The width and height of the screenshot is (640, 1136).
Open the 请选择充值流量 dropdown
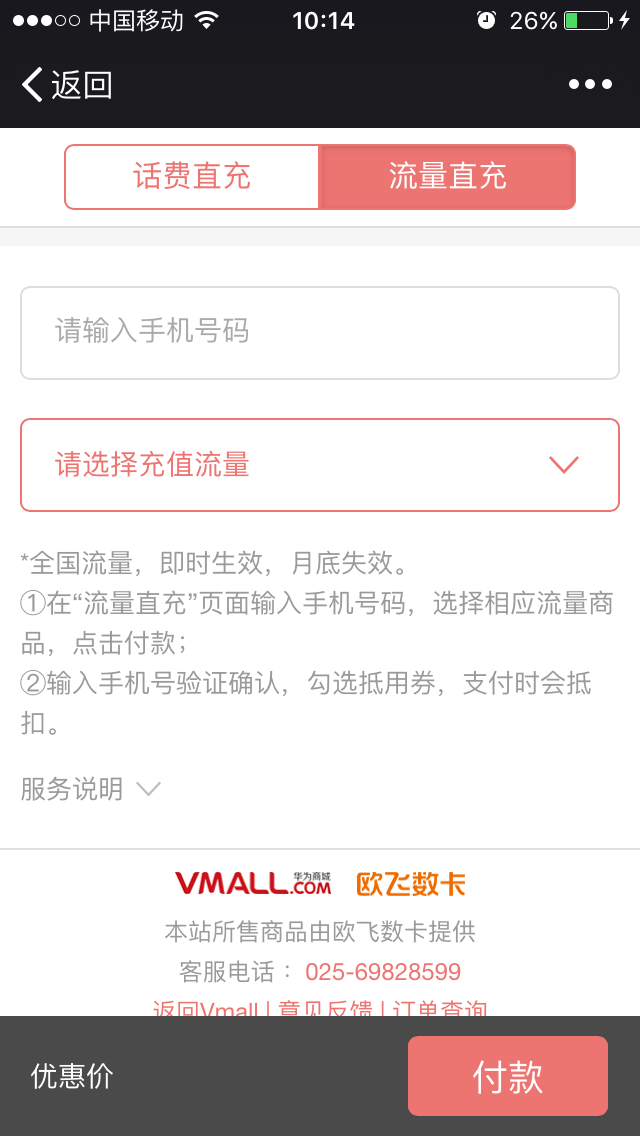coord(320,465)
